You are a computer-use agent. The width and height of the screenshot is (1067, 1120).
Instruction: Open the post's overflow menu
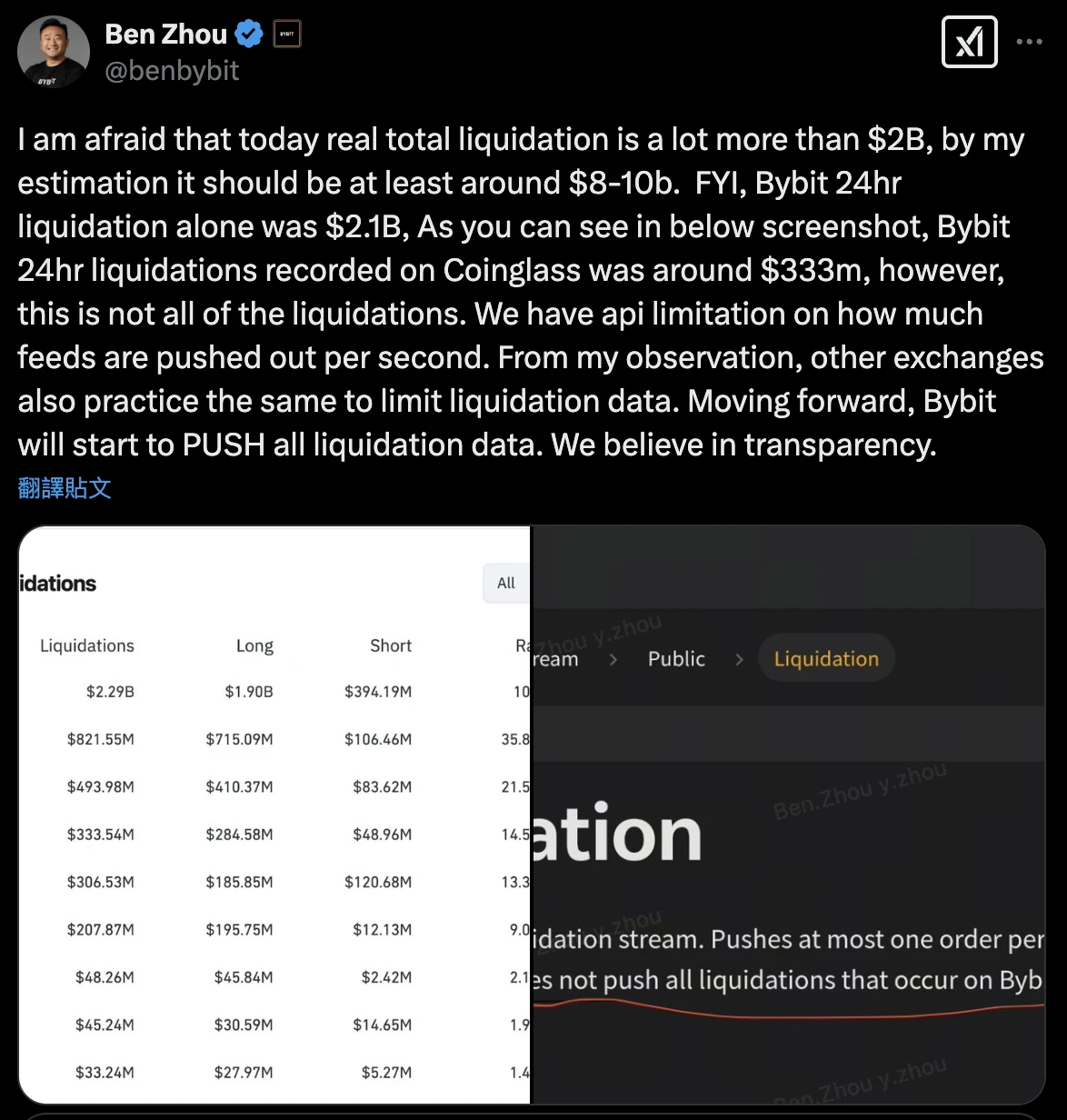tap(1029, 42)
